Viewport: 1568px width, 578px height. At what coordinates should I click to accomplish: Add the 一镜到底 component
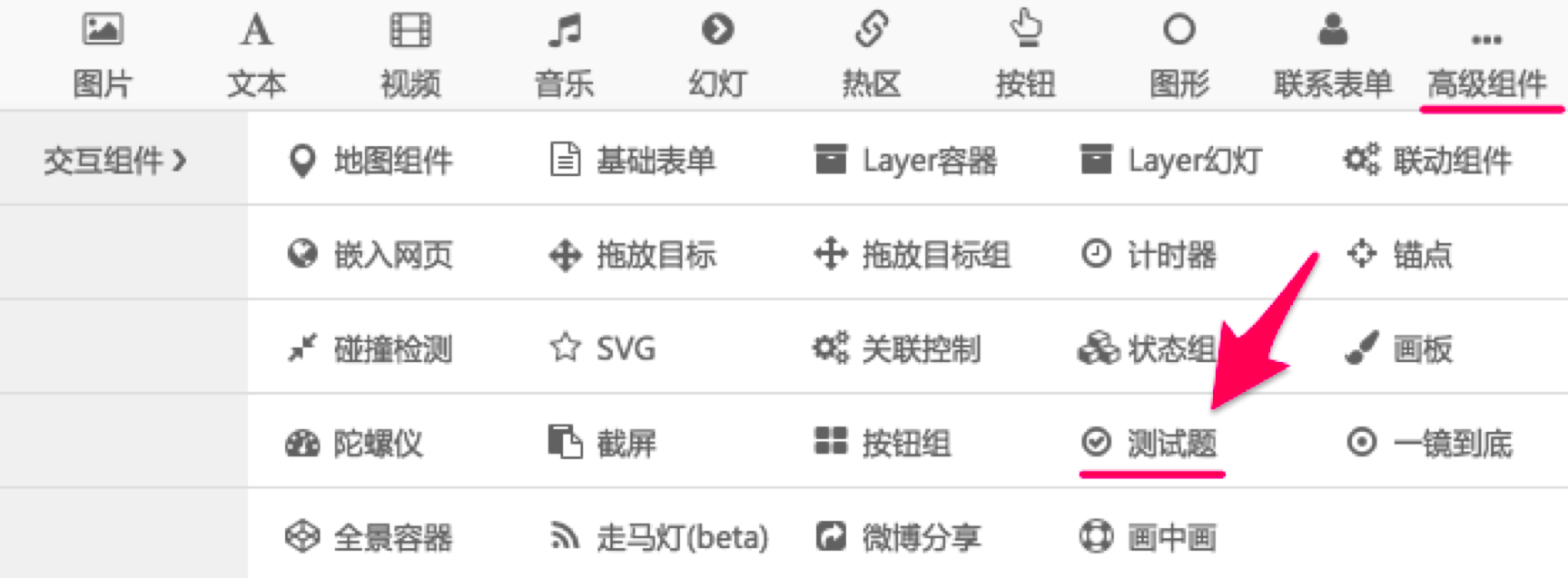click(x=1428, y=444)
